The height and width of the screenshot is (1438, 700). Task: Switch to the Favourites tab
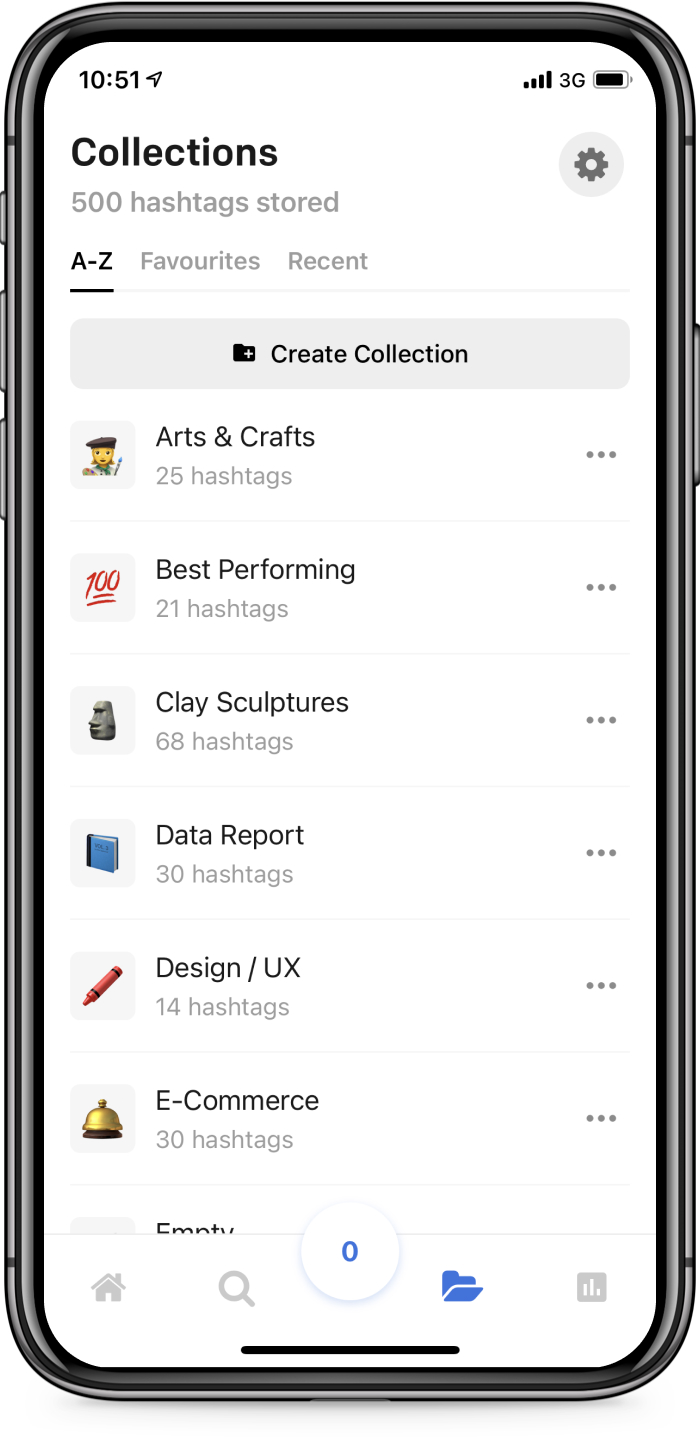tap(200, 261)
